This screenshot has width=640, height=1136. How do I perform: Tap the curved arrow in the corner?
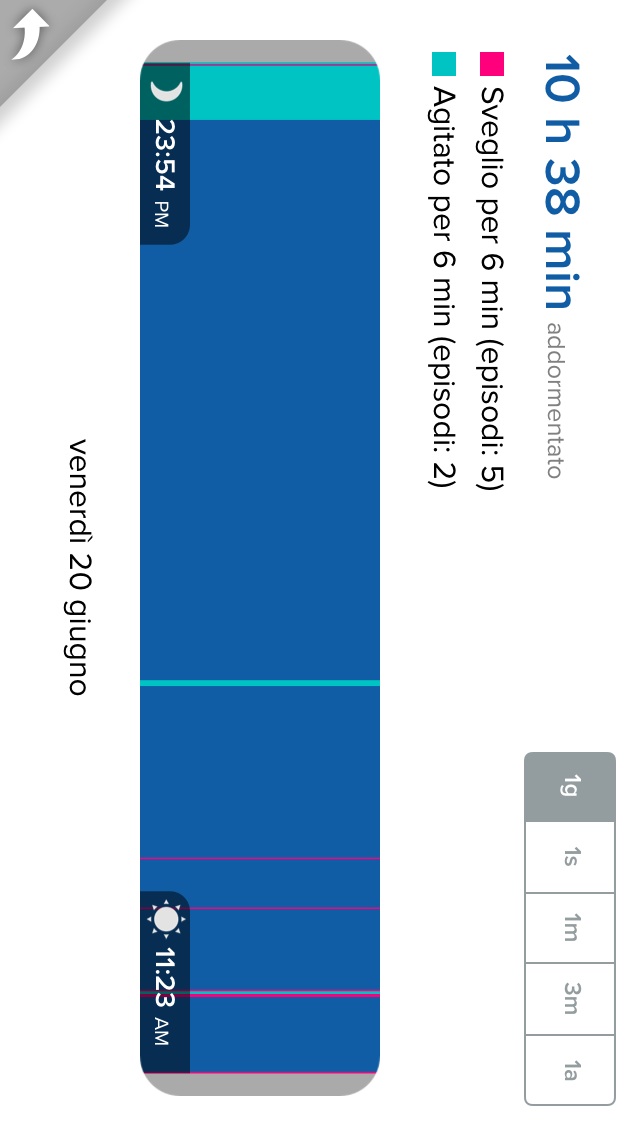coord(30,33)
